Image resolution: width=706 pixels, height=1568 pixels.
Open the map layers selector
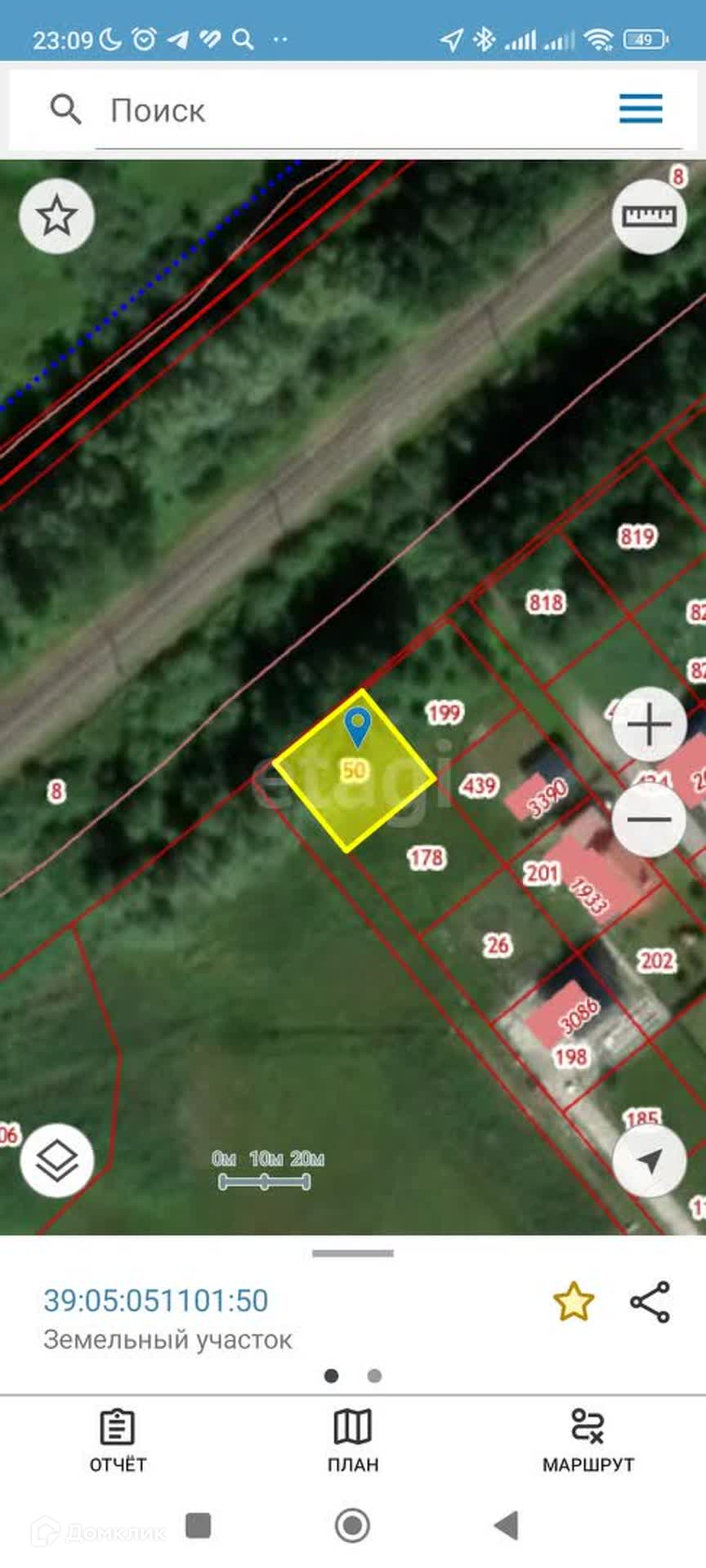point(56,1160)
